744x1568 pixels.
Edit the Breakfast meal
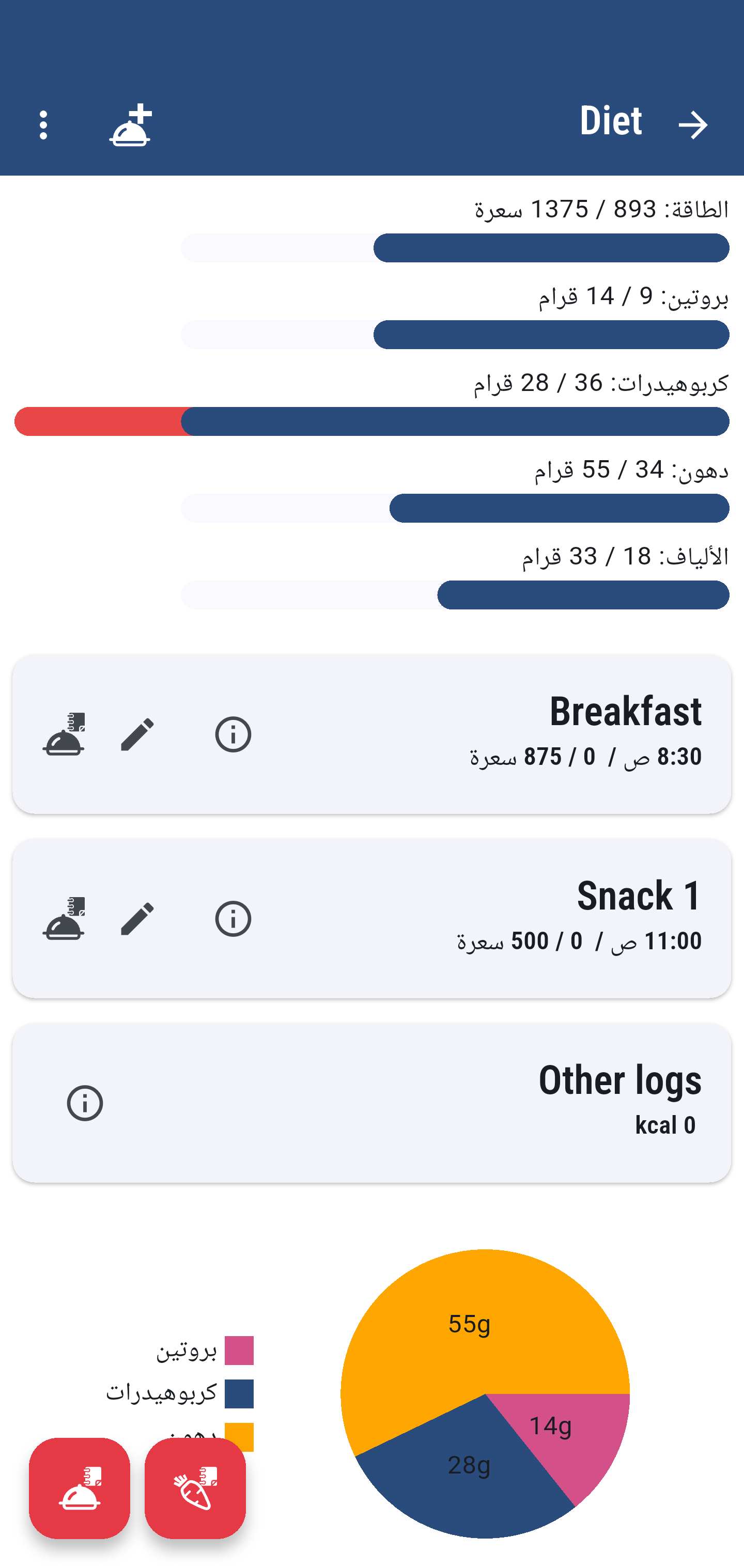pyautogui.click(x=137, y=734)
